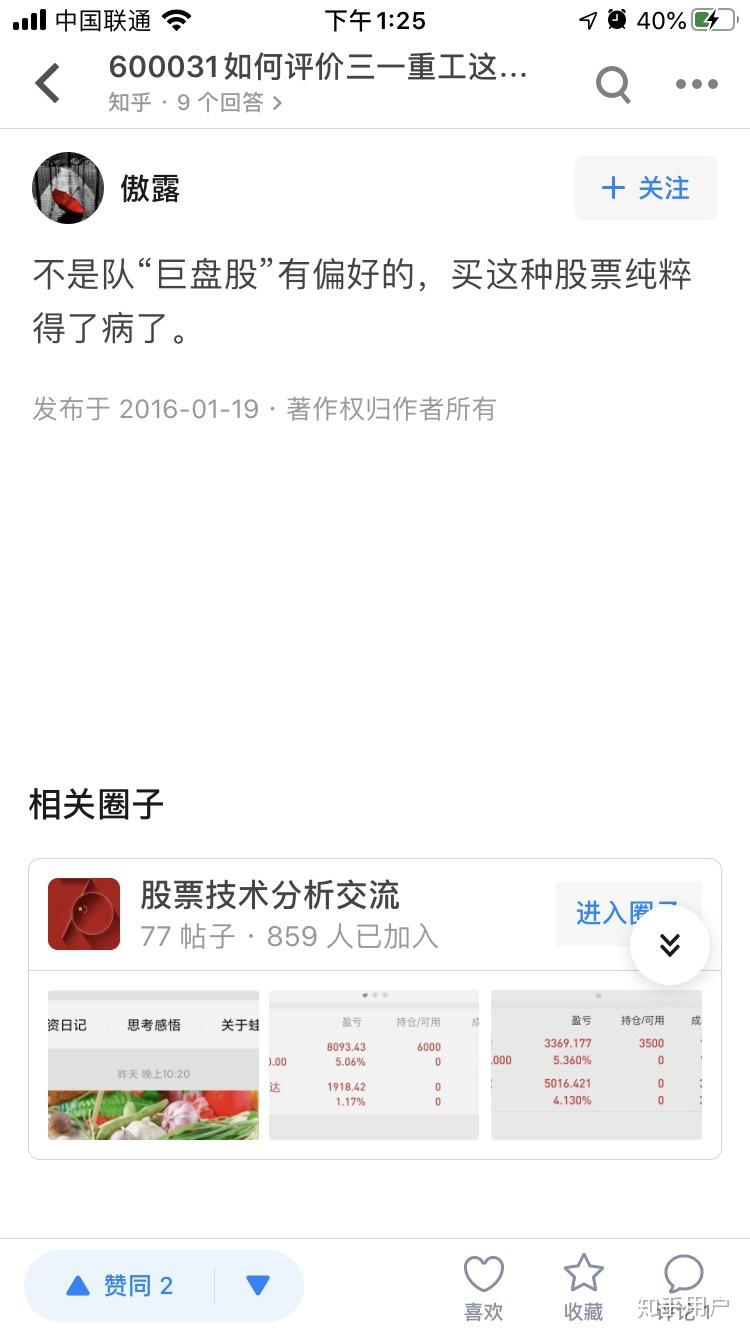Downvote this answer with the down triangle

point(258,1286)
